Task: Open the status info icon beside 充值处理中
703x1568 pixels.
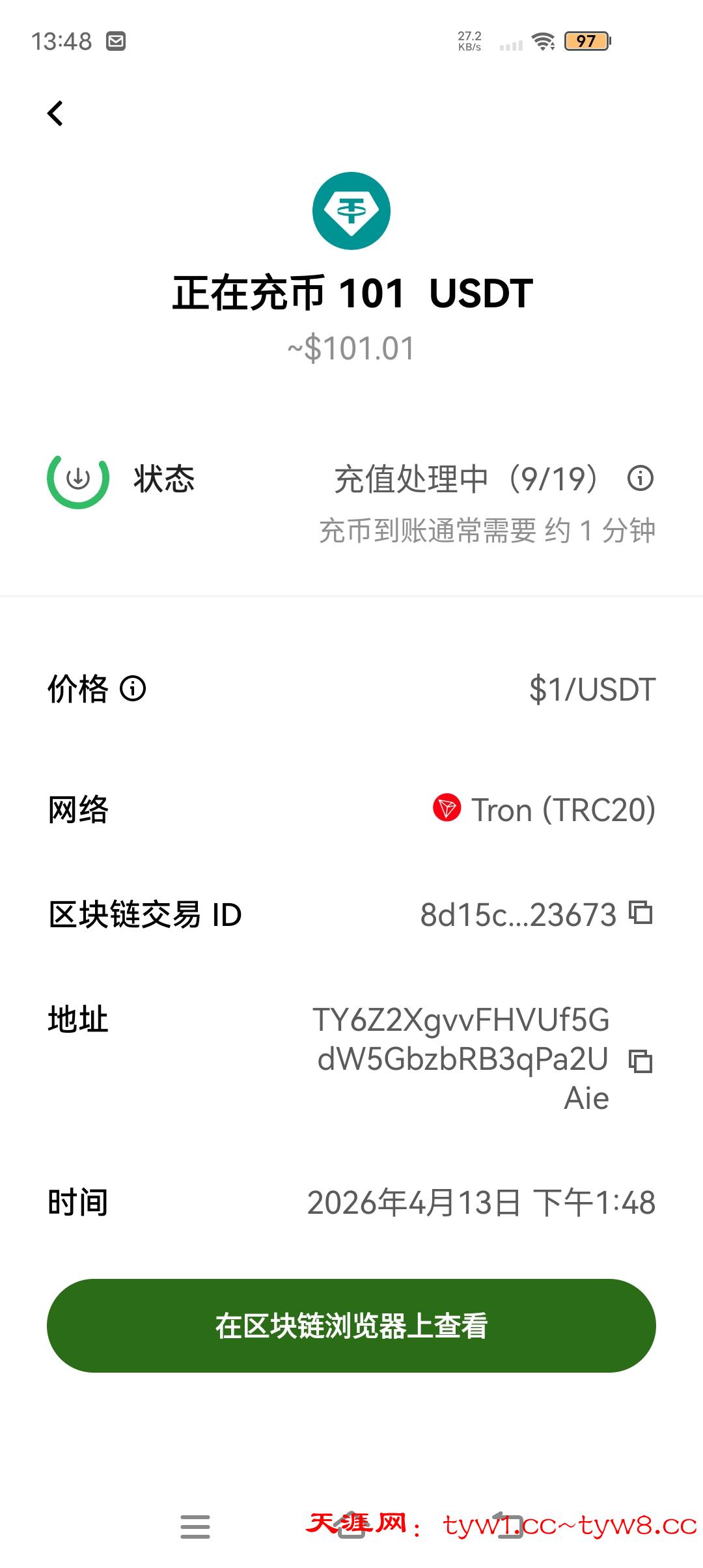Action: point(640,479)
